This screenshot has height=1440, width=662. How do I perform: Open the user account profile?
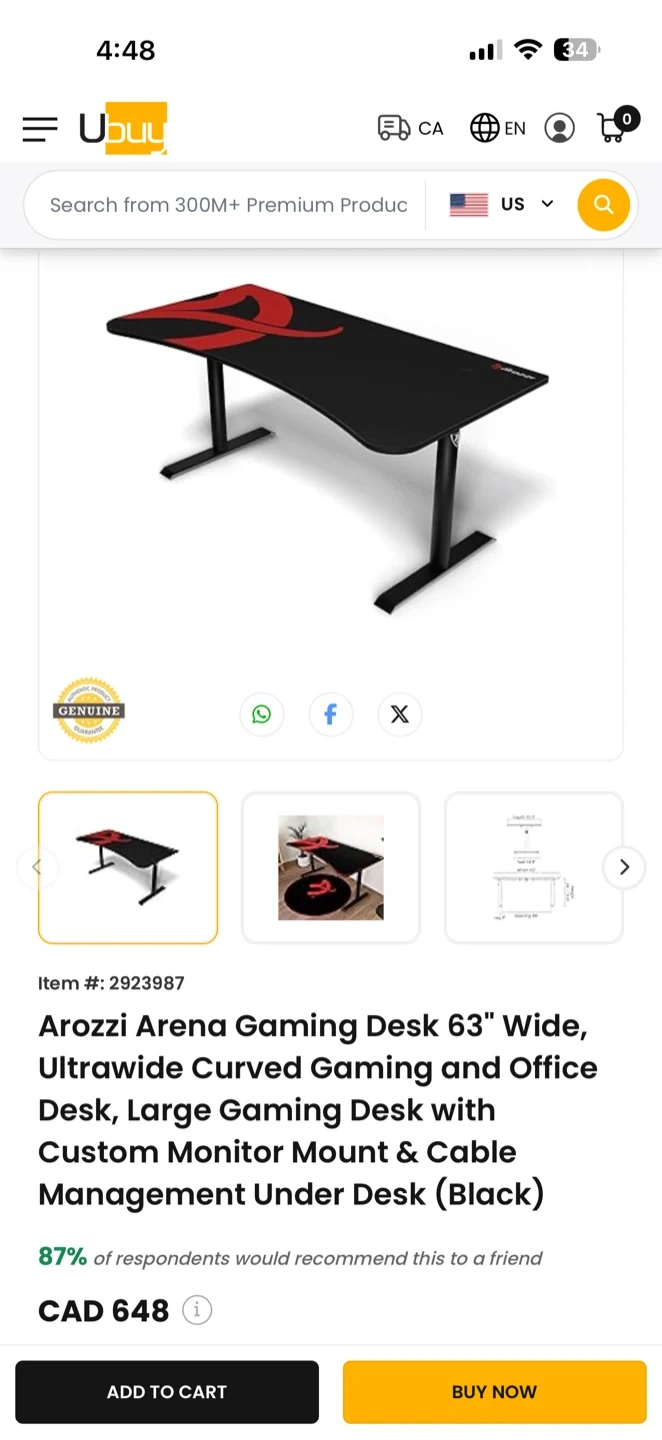click(559, 128)
